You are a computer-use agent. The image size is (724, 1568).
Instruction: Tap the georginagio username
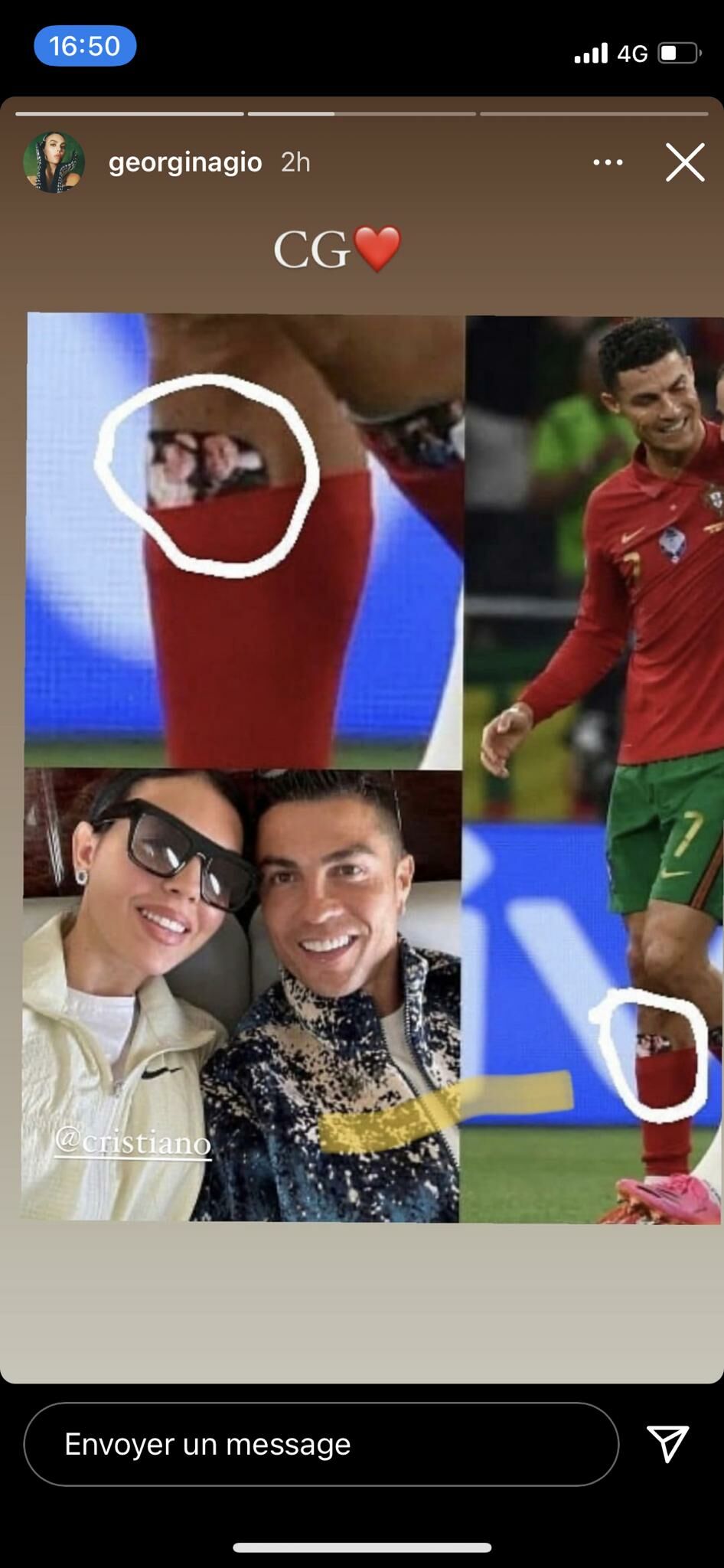pos(185,162)
